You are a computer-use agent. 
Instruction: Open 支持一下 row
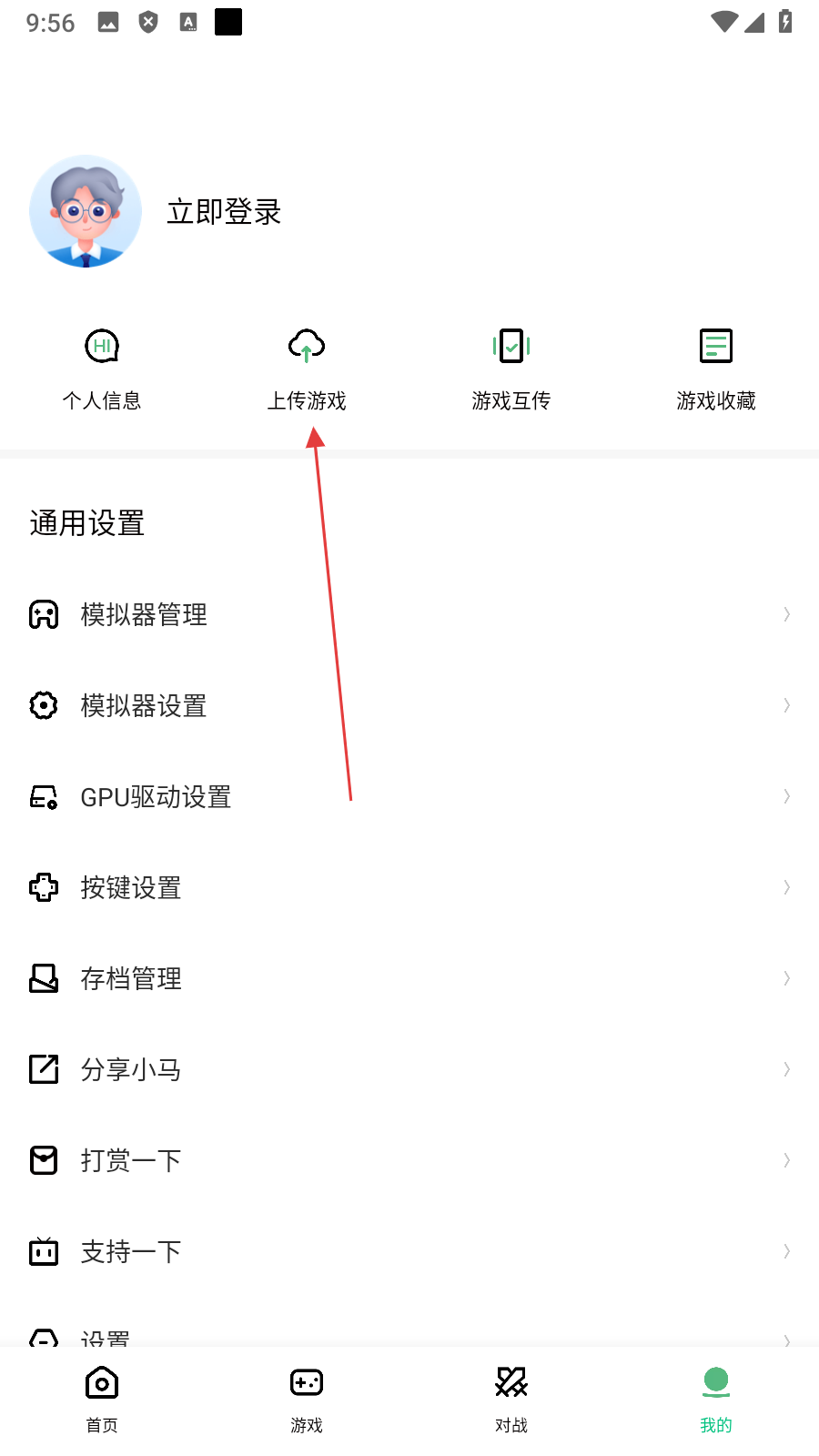pos(409,1251)
